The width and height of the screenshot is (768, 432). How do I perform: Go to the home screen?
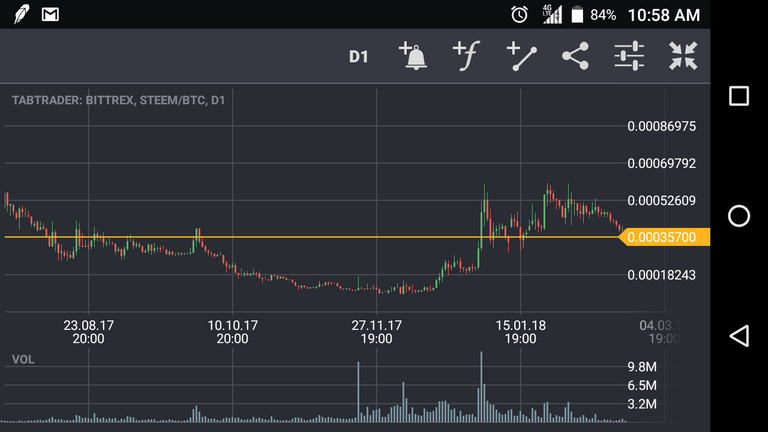739,216
